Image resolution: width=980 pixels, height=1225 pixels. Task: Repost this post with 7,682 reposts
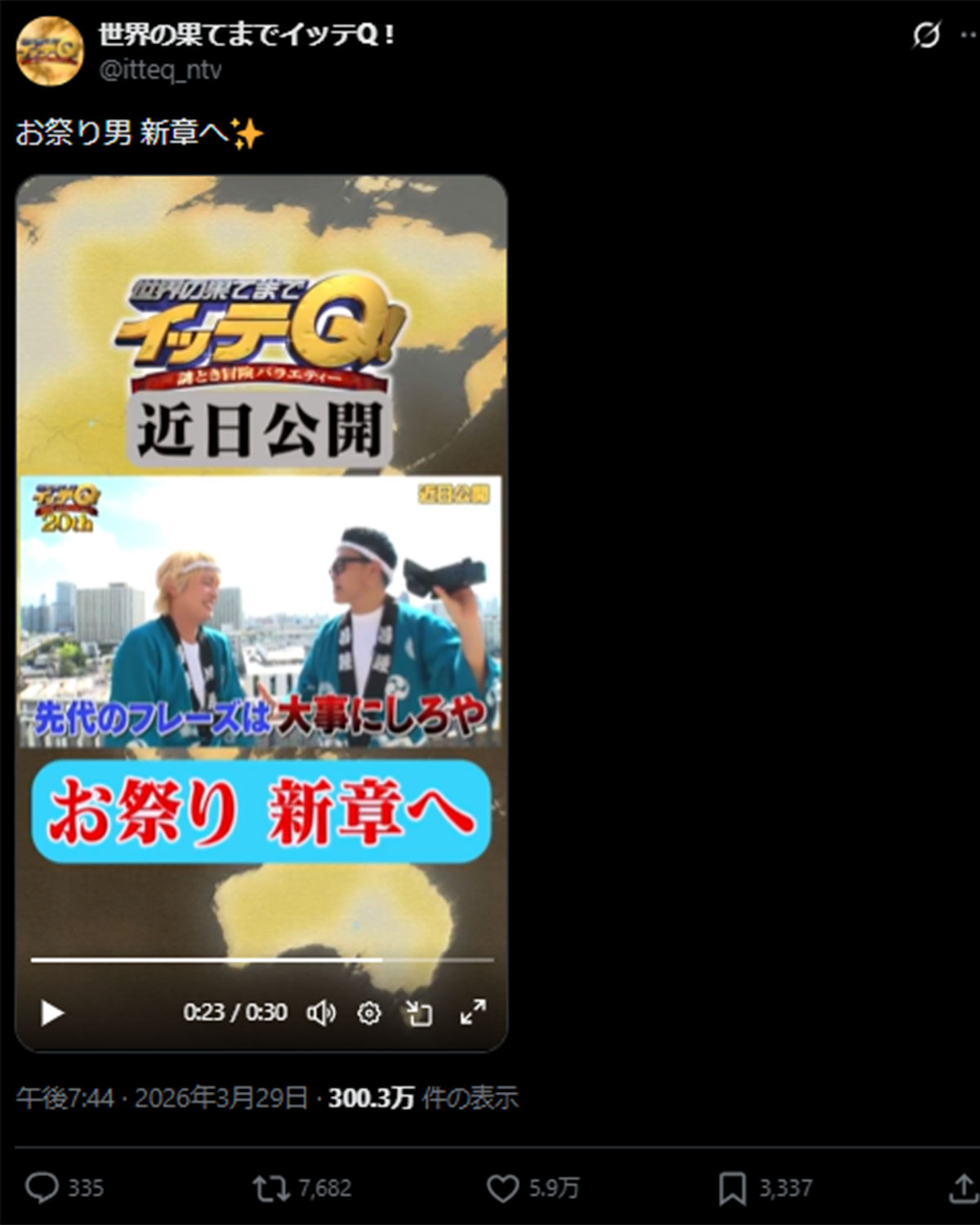[x=271, y=1187]
